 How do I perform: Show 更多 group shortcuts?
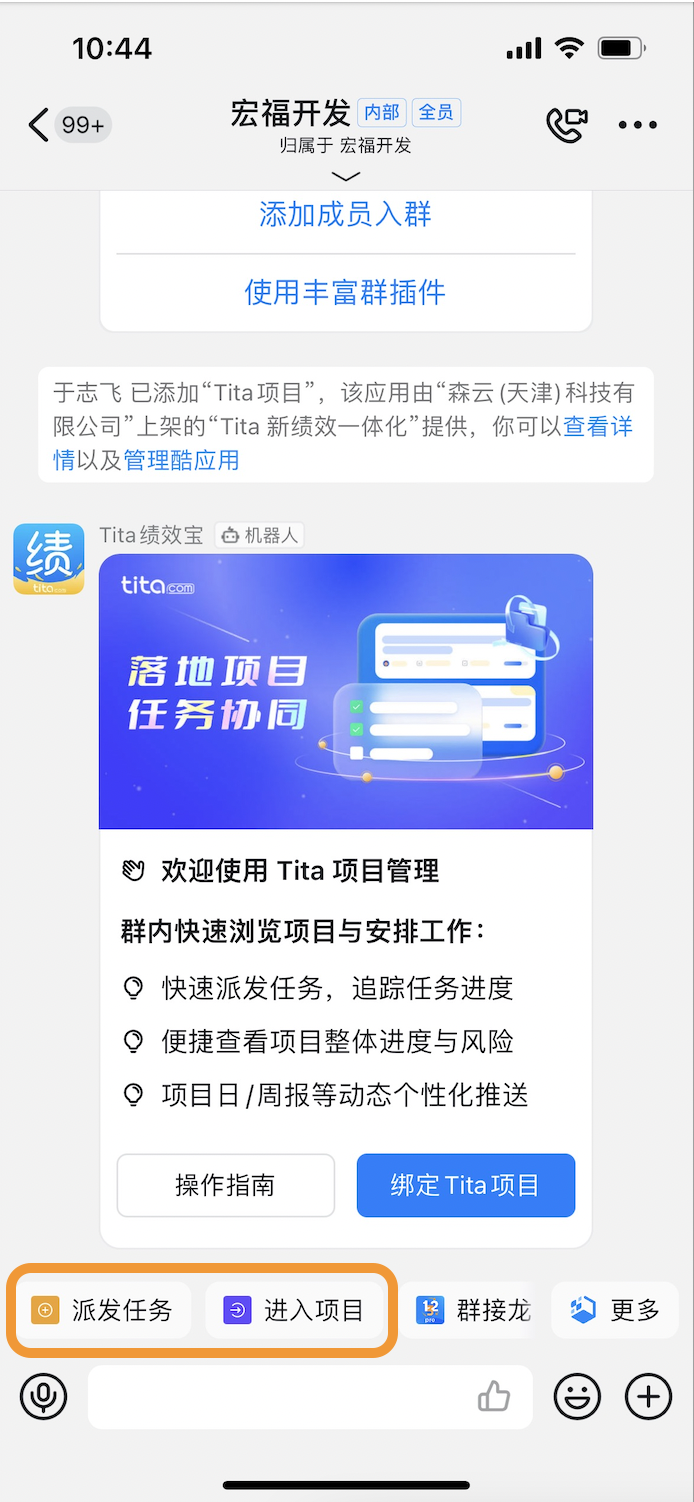616,1310
